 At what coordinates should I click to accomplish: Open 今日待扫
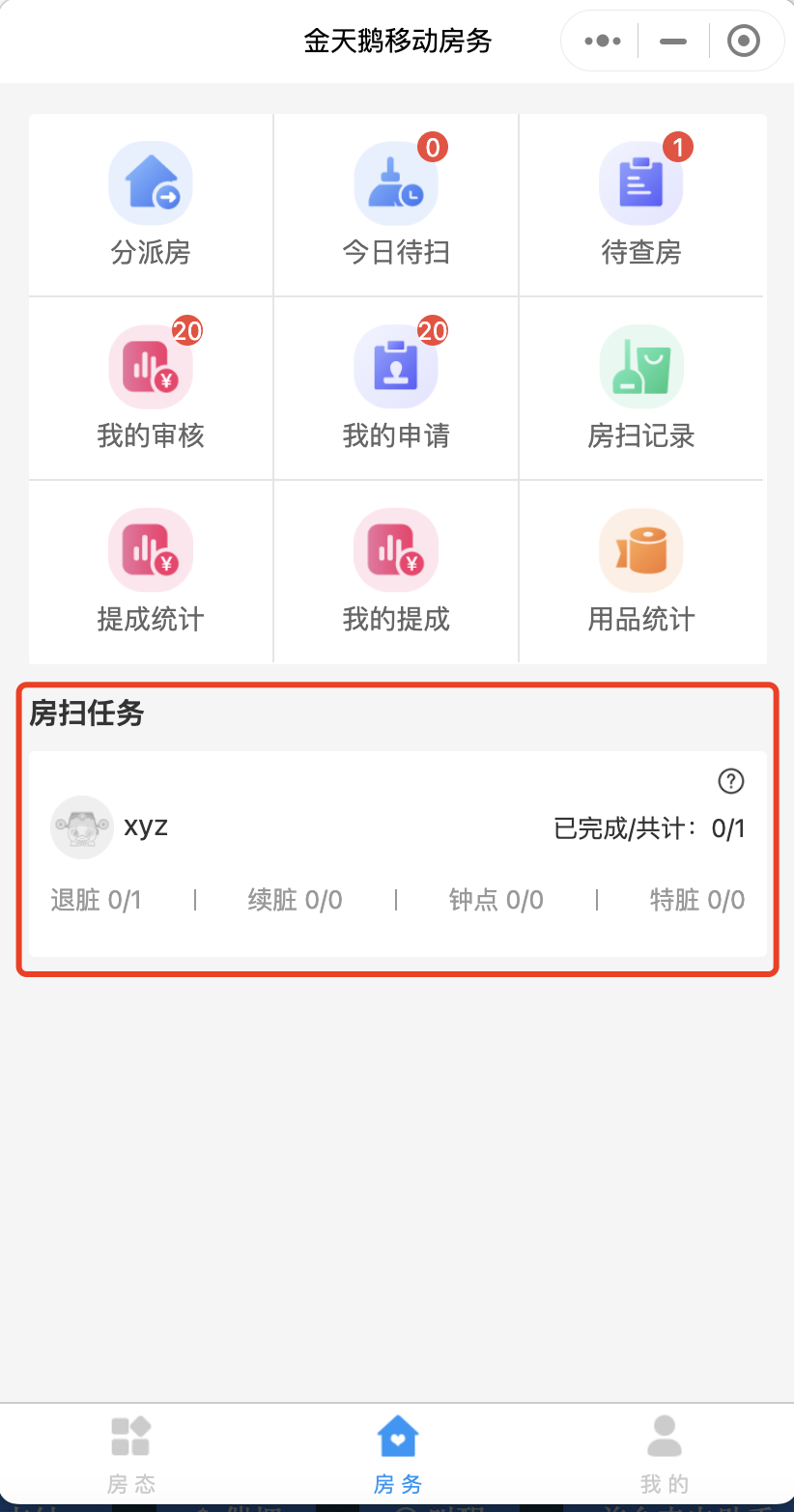click(396, 204)
